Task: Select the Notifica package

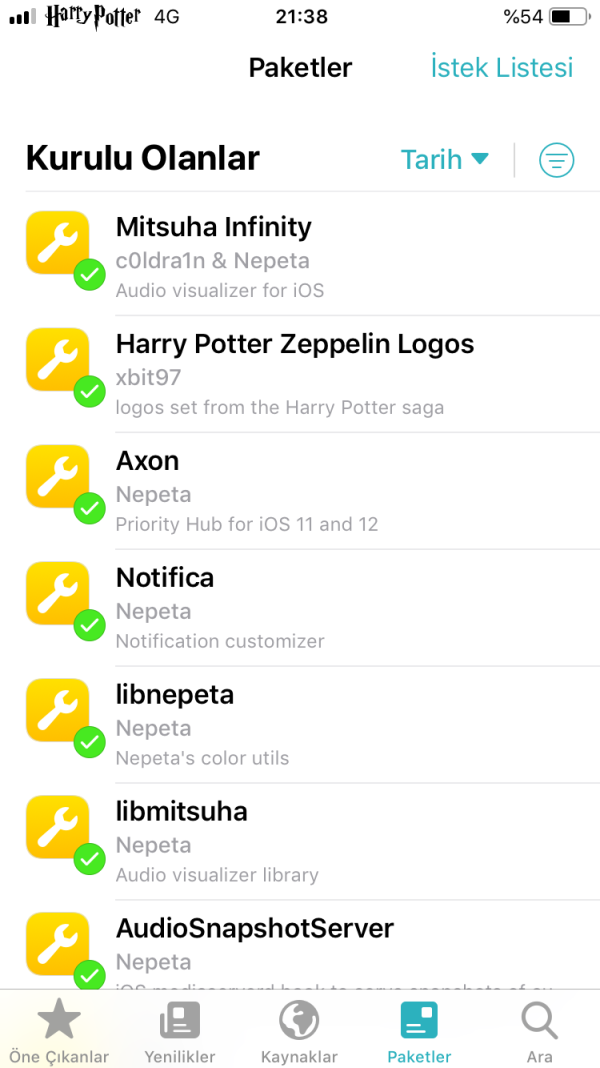Action: point(300,609)
